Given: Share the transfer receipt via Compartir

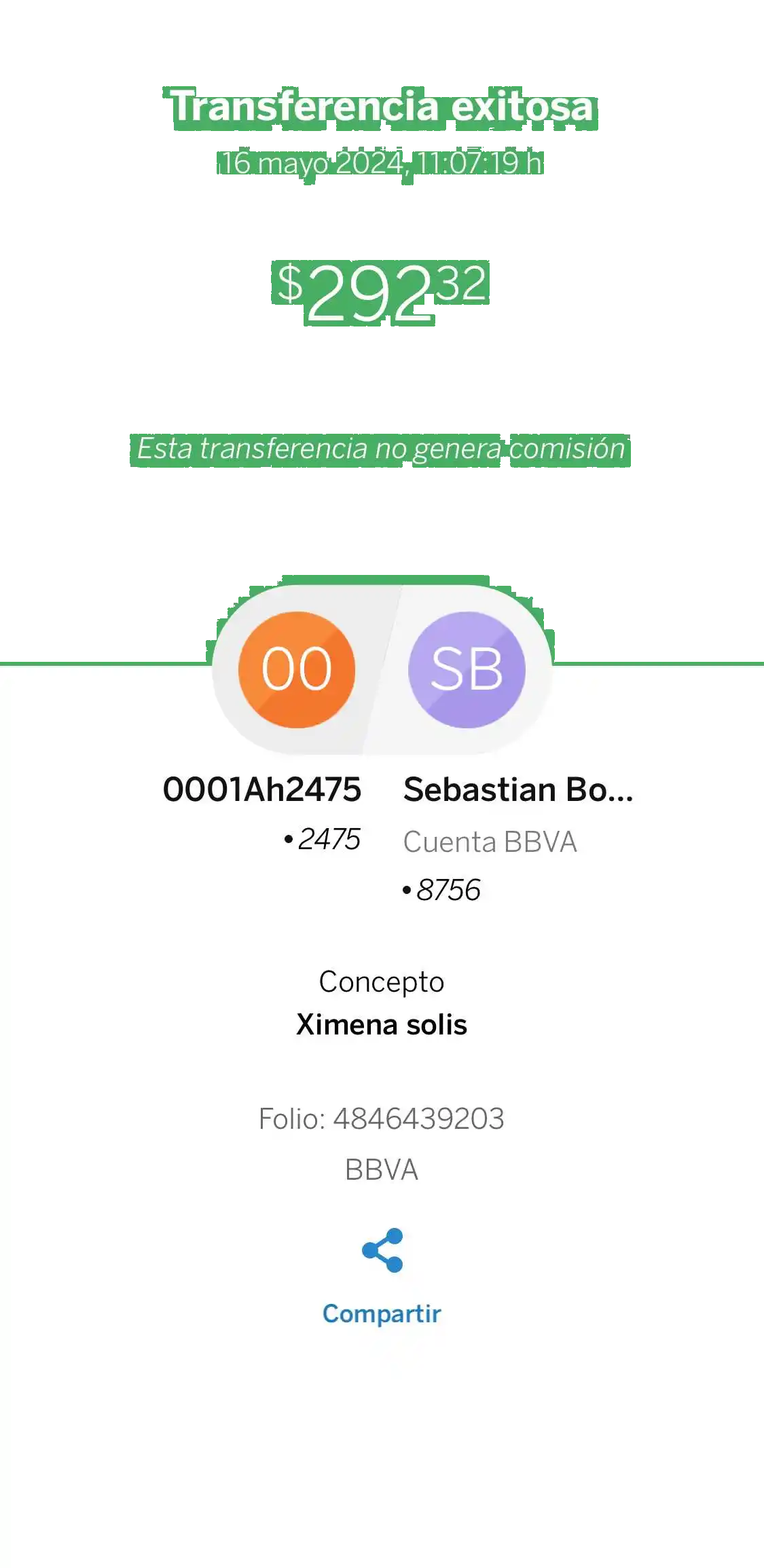Looking at the screenshot, I should click(x=382, y=1275).
